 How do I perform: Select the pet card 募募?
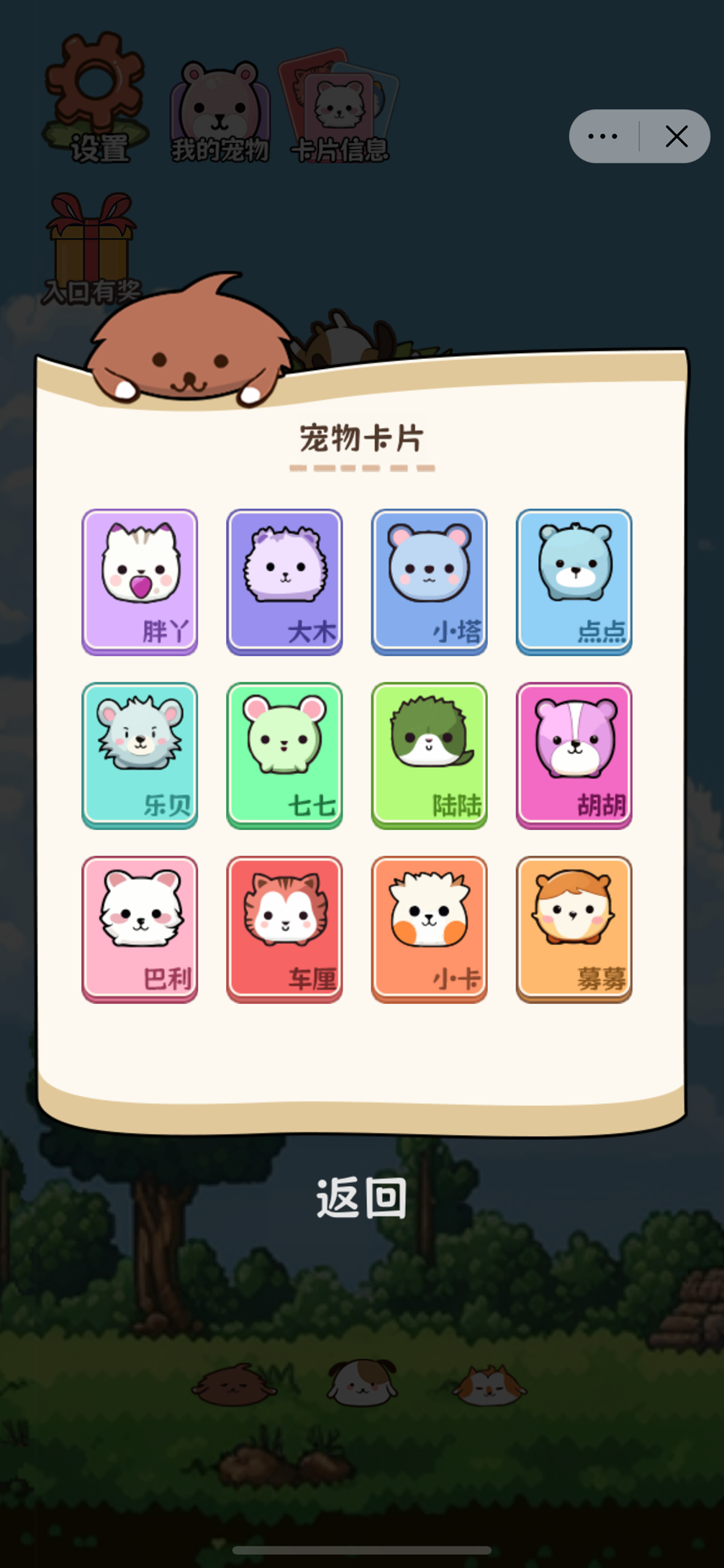[x=574, y=927]
